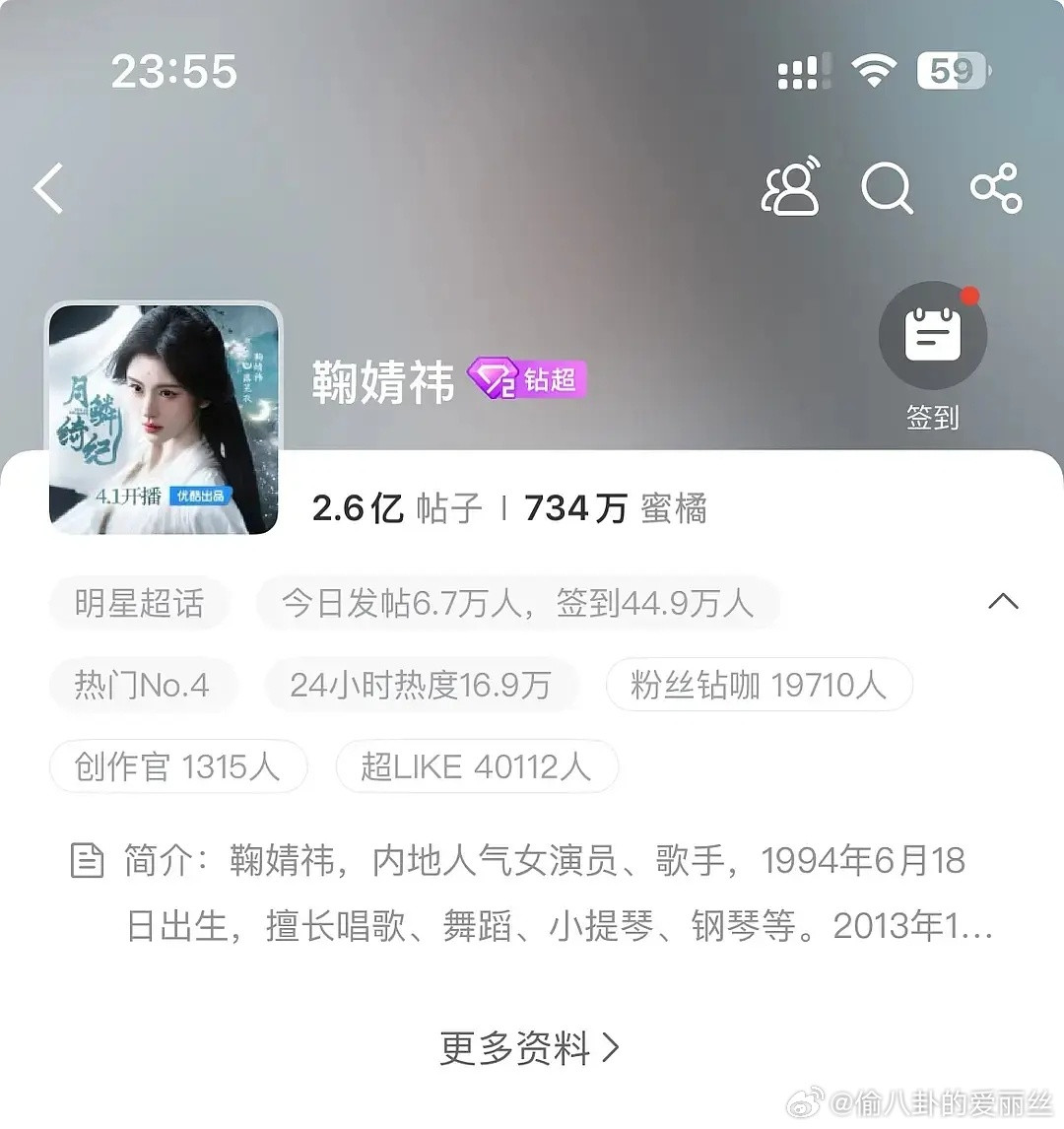The width and height of the screenshot is (1064, 1129).
Task: Select the 粉丝钻咖 19710人 tab chip
Action: click(759, 685)
